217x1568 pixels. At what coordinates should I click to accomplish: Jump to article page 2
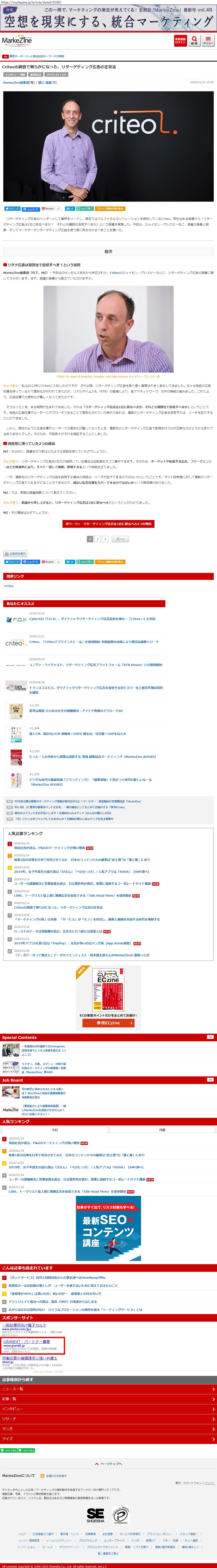97,539
